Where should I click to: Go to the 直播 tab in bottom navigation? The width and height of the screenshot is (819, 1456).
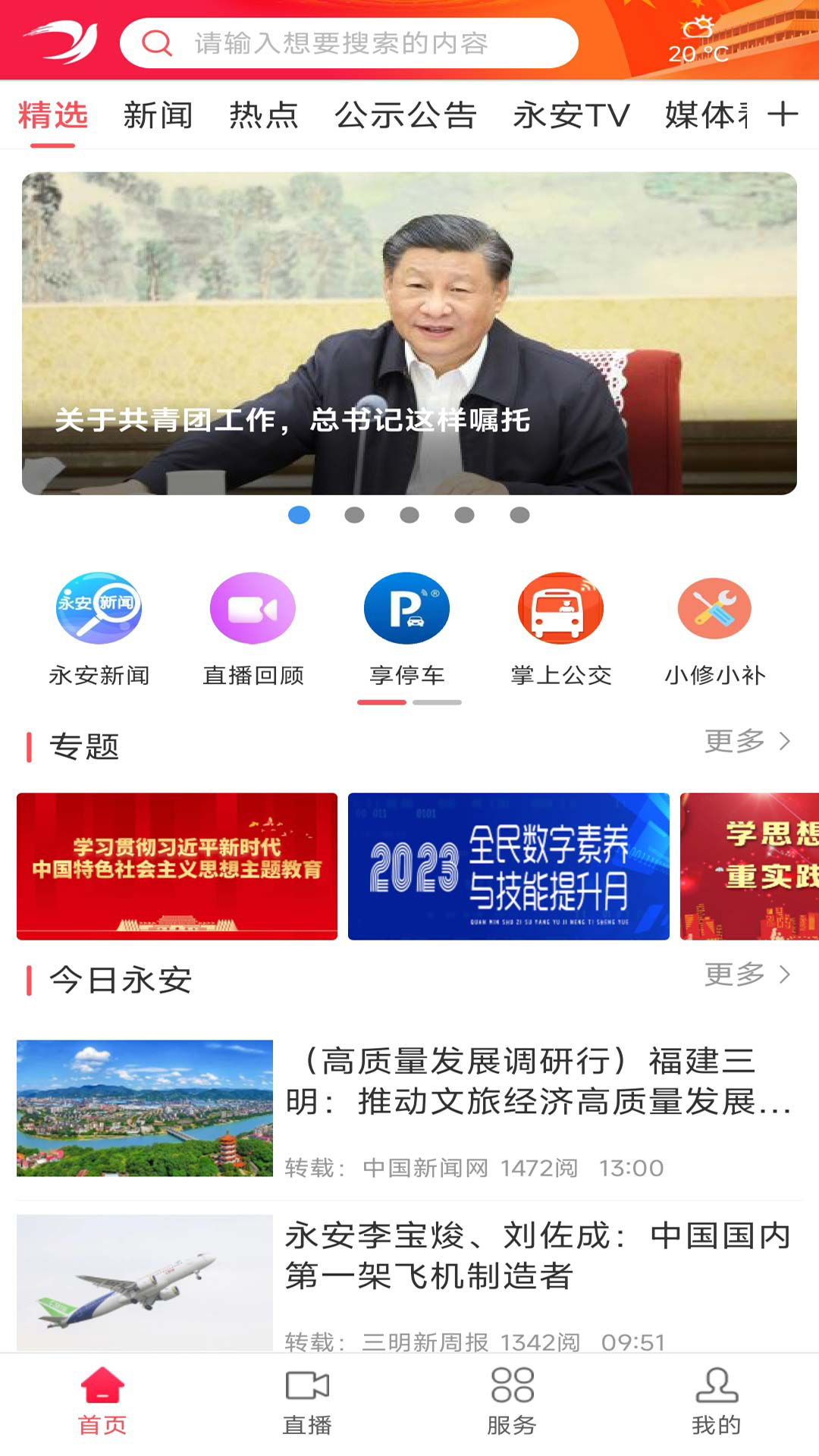click(x=307, y=1403)
